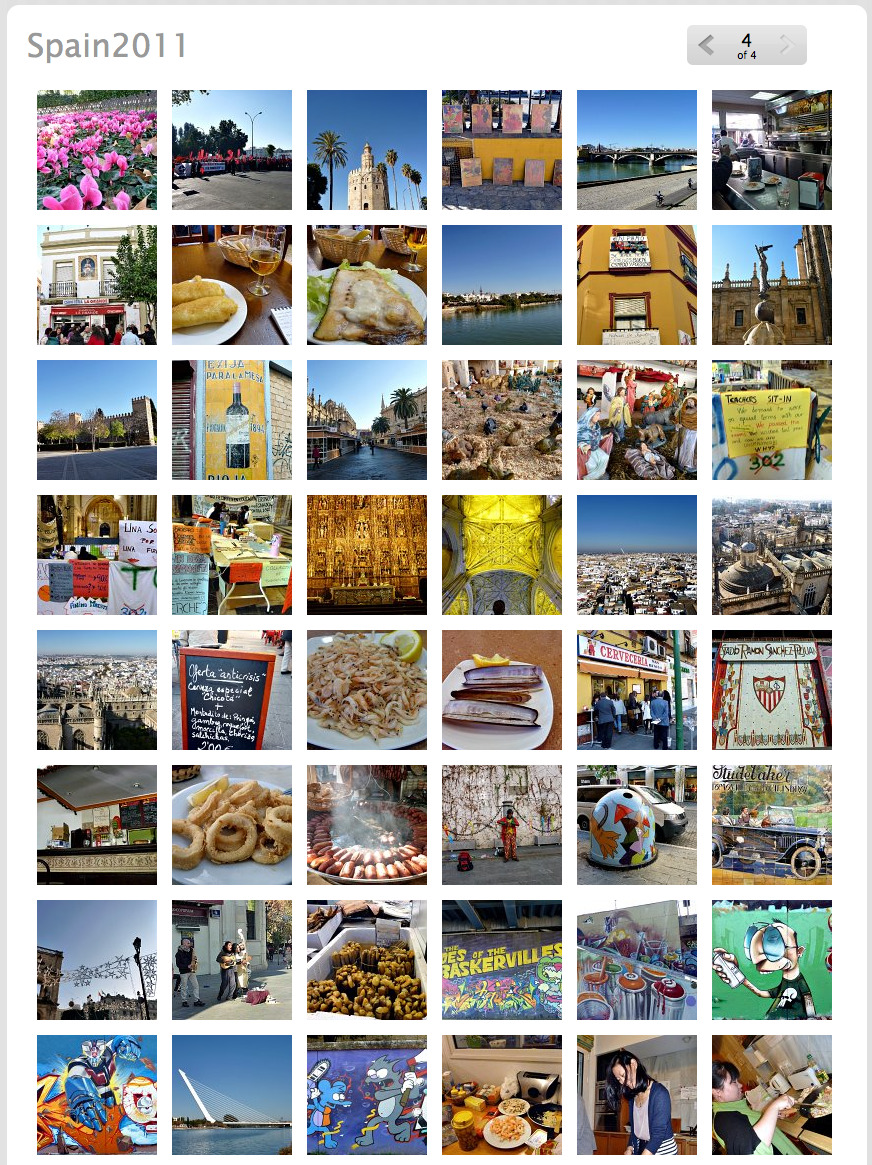
Task: View the nativity figurines photo
Action: (x=637, y=420)
